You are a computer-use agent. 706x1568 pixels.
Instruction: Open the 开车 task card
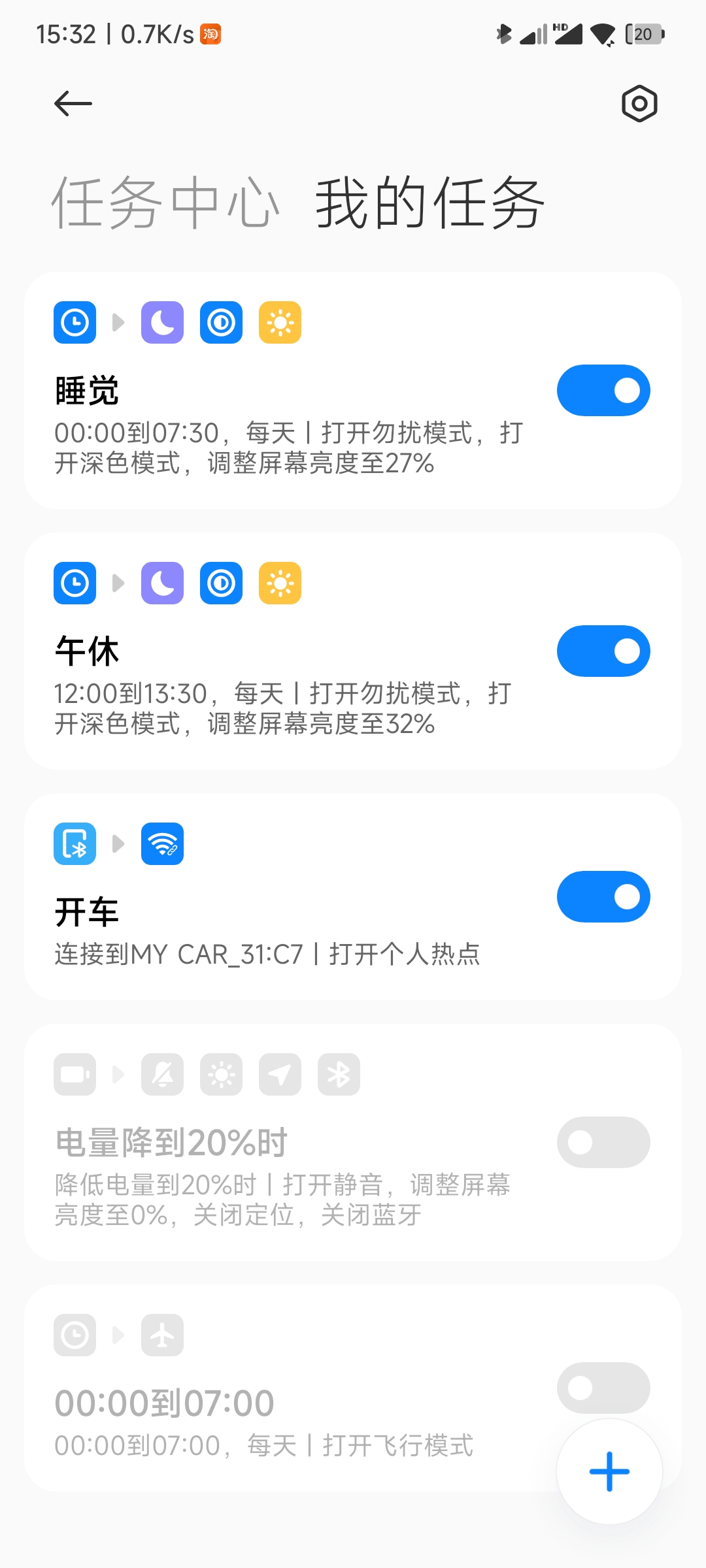point(353,896)
